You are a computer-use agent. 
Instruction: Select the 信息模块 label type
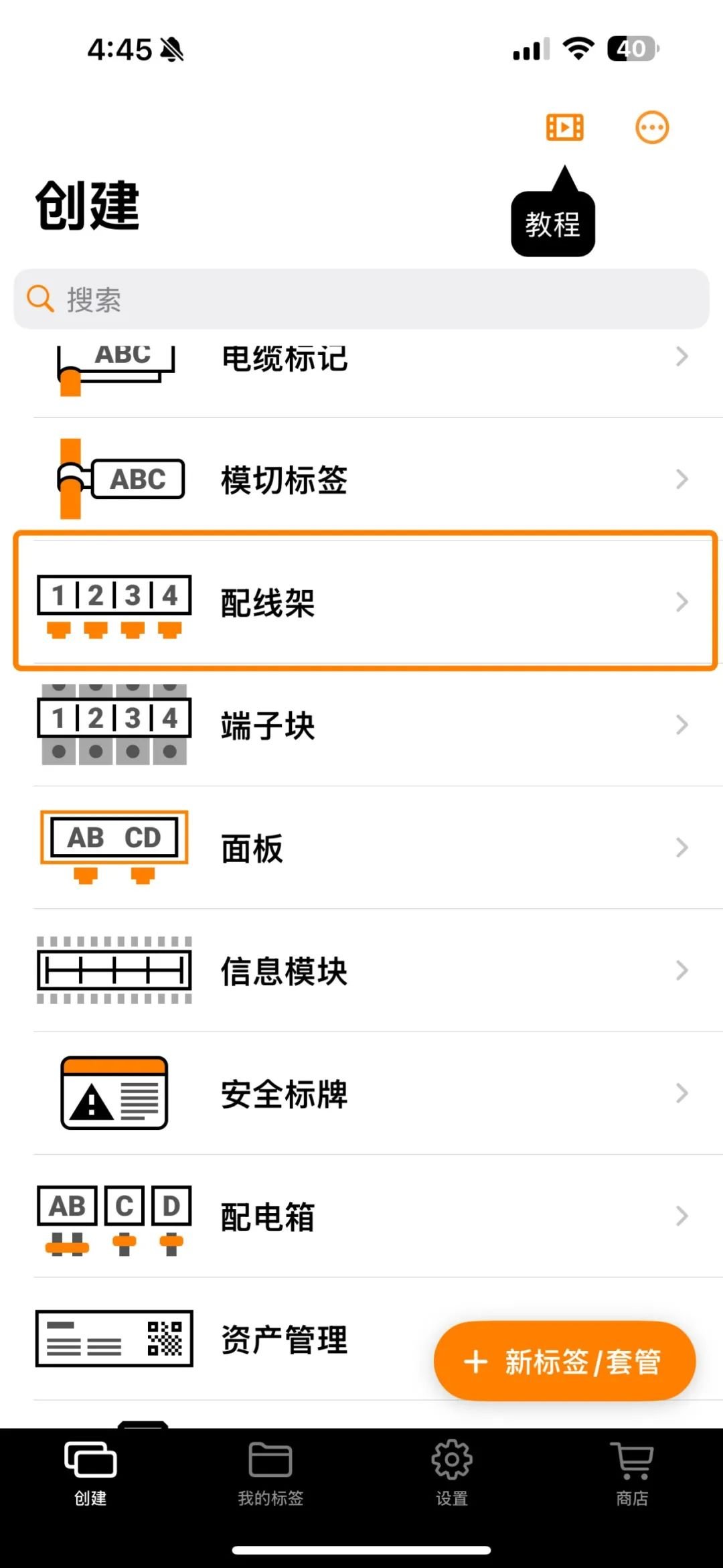coord(361,971)
